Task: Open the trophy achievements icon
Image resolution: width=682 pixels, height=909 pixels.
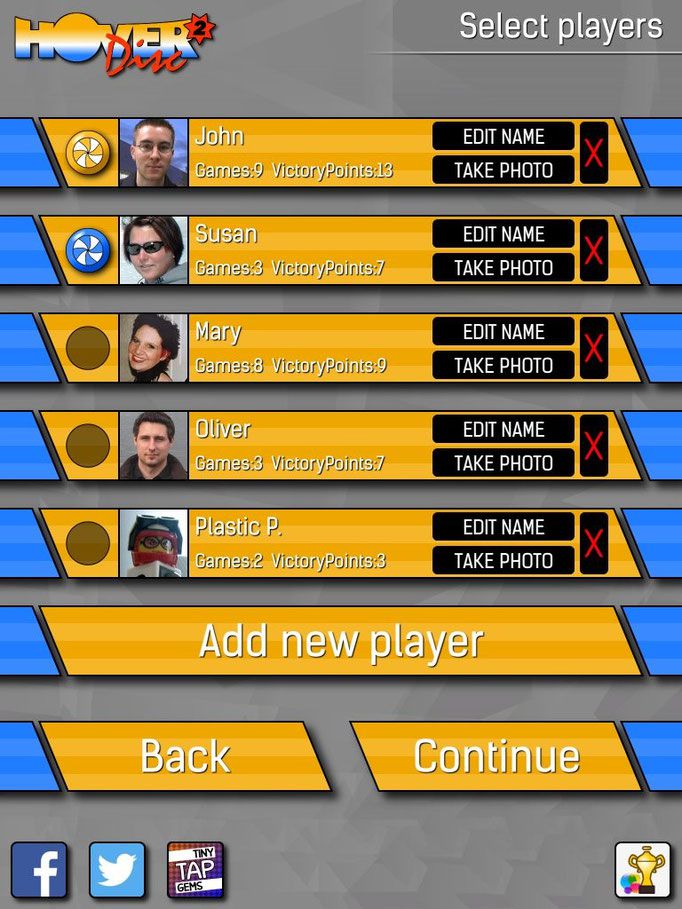Action: tap(642, 870)
